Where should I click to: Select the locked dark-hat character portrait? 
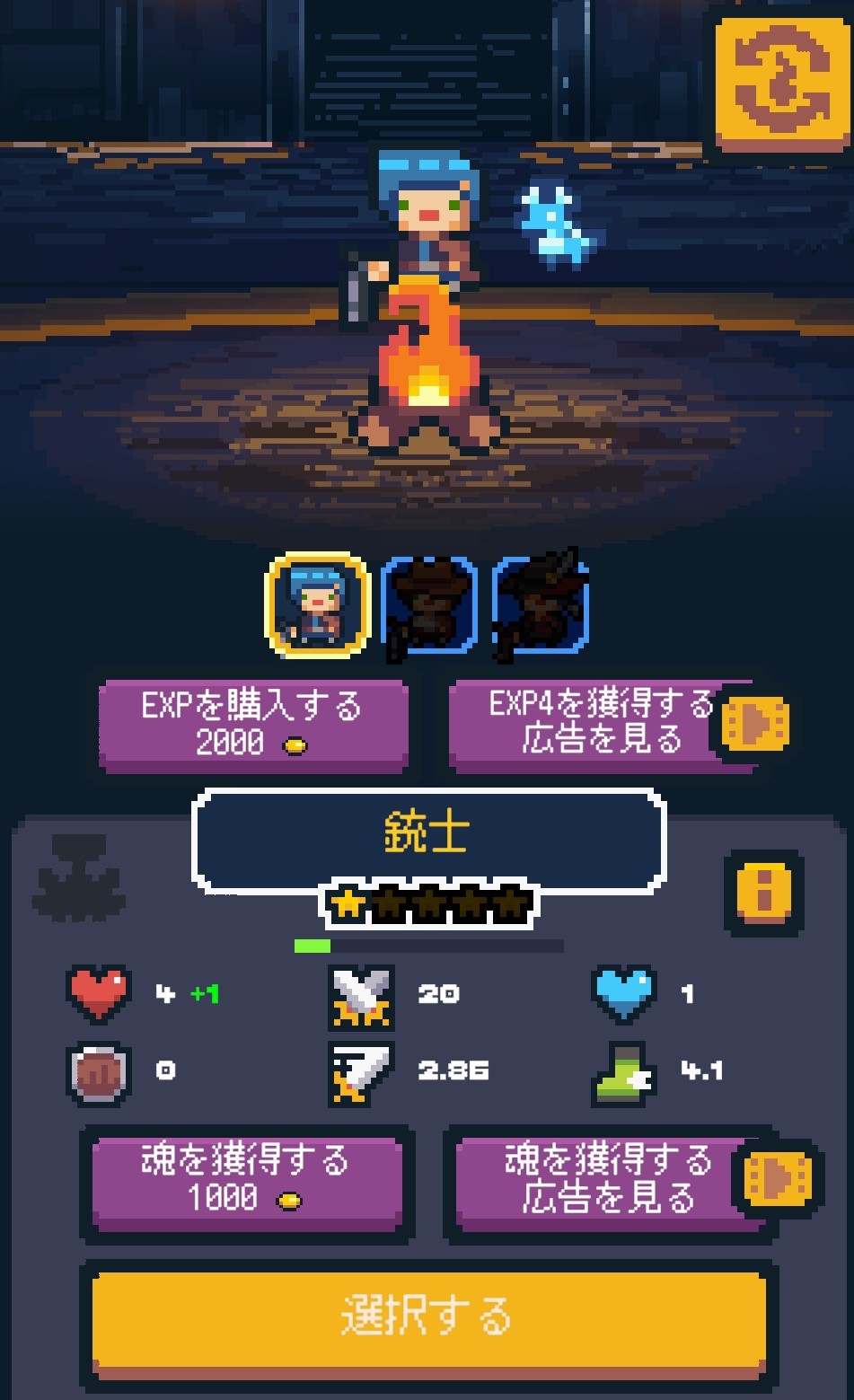(x=541, y=604)
